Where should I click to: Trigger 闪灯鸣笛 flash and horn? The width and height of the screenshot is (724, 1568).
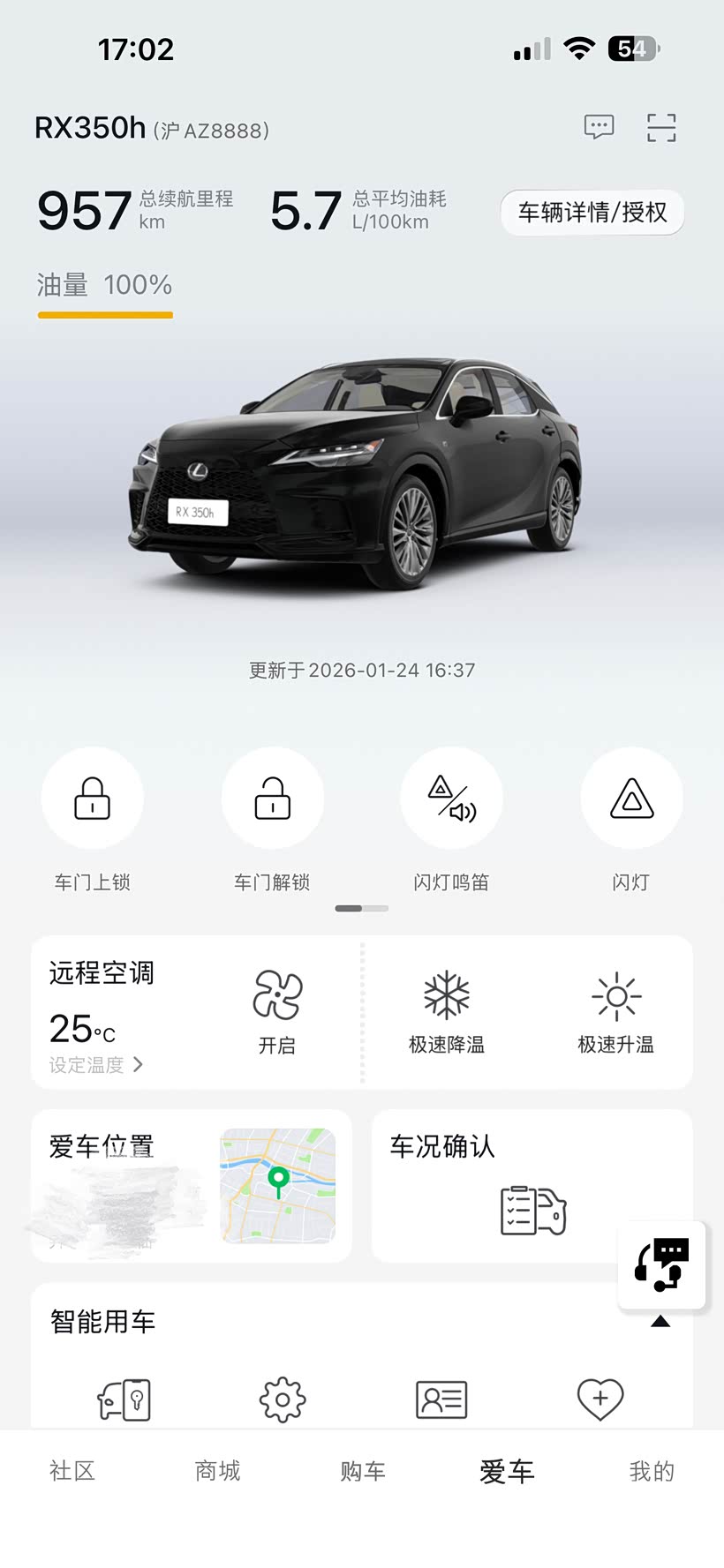tap(452, 799)
